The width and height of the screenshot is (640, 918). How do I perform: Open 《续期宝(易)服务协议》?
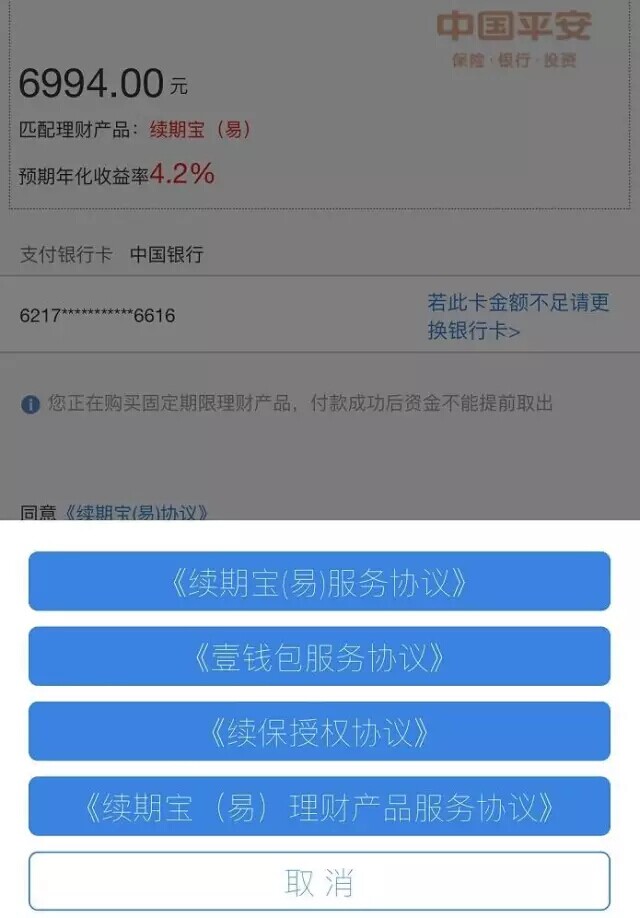319,581
